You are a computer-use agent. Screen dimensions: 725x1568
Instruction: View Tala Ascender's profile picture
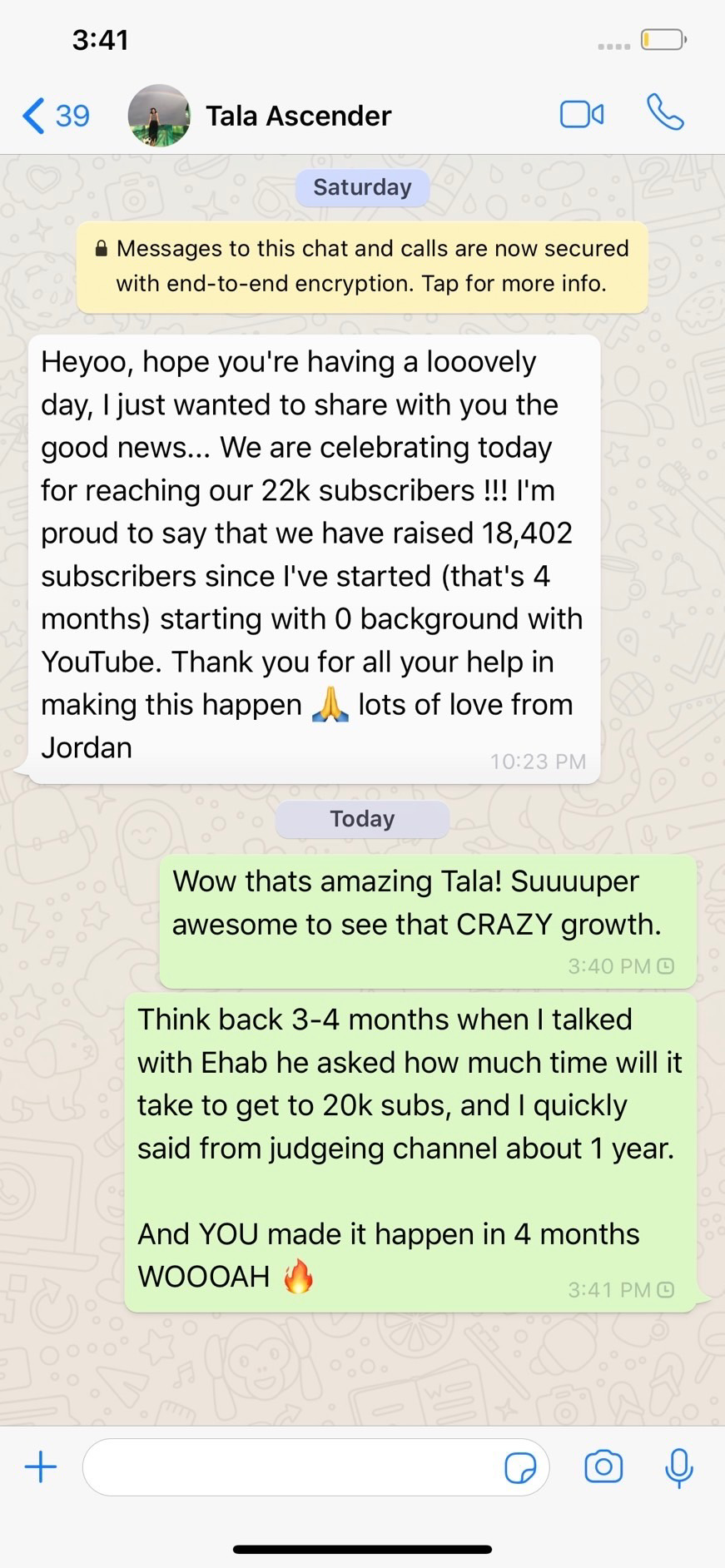coord(159,116)
